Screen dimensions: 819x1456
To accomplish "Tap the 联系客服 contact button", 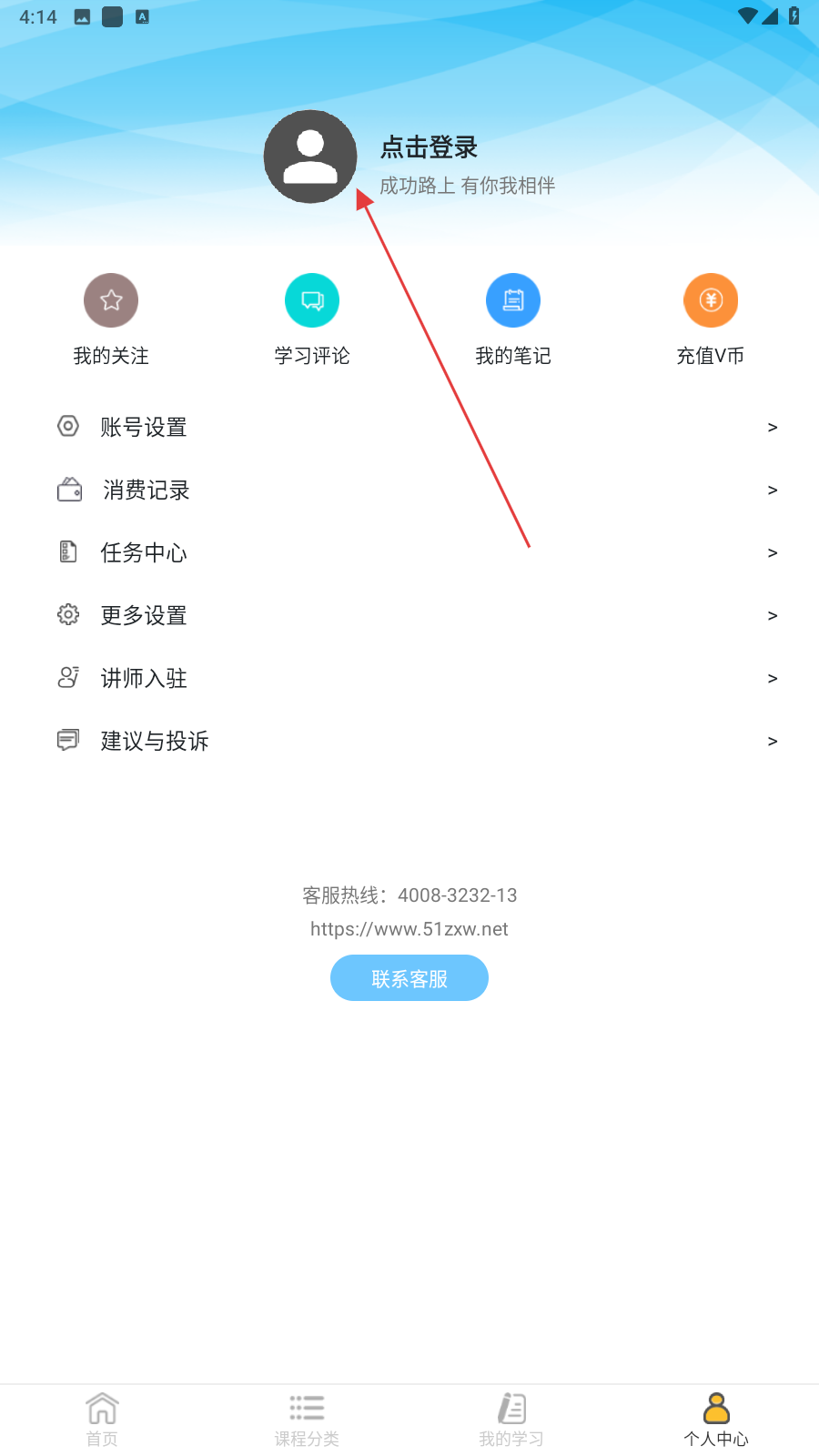I will (x=409, y=978).
